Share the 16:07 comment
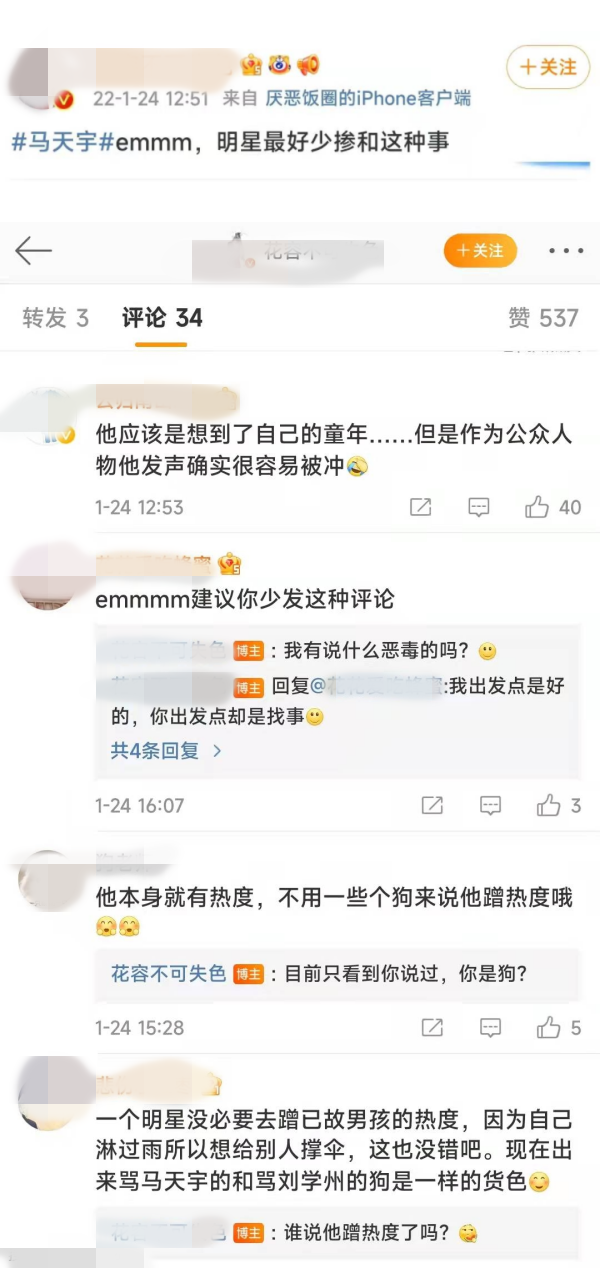This screenshot has width=600, height=1268. 432,805
